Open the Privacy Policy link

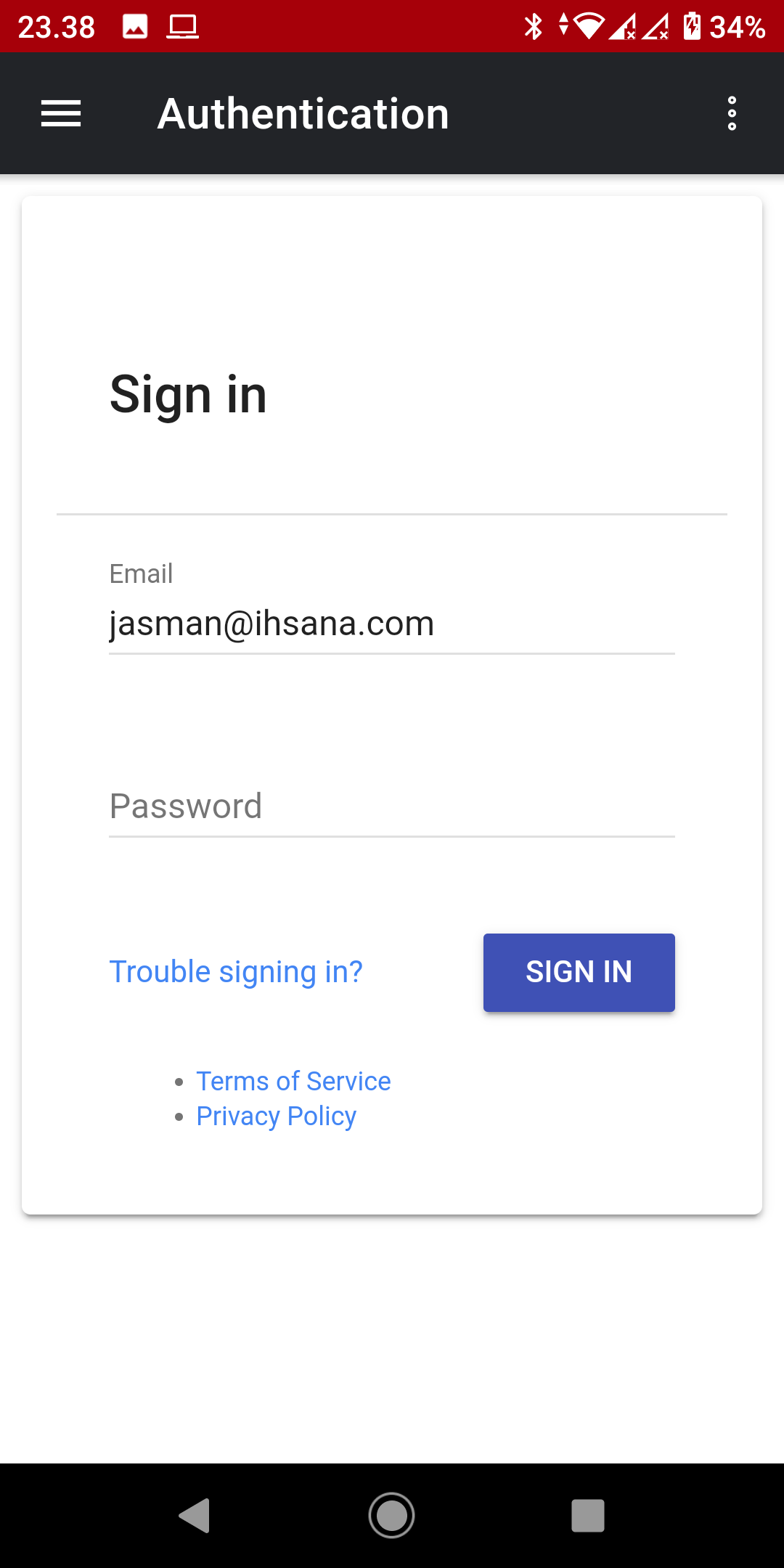(x=276, y=1116)
